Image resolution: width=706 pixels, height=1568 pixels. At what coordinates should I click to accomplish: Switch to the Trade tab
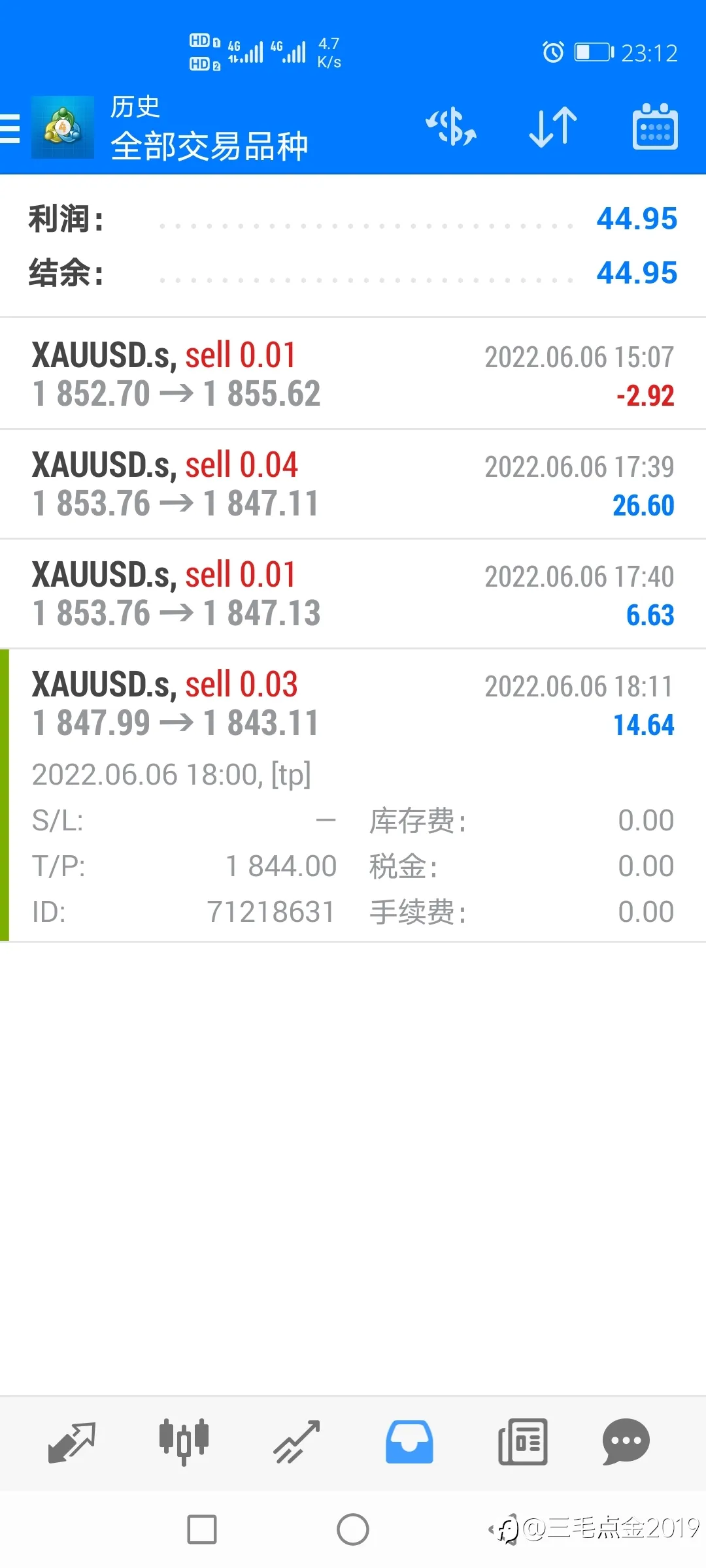(x=297, y=1442)
